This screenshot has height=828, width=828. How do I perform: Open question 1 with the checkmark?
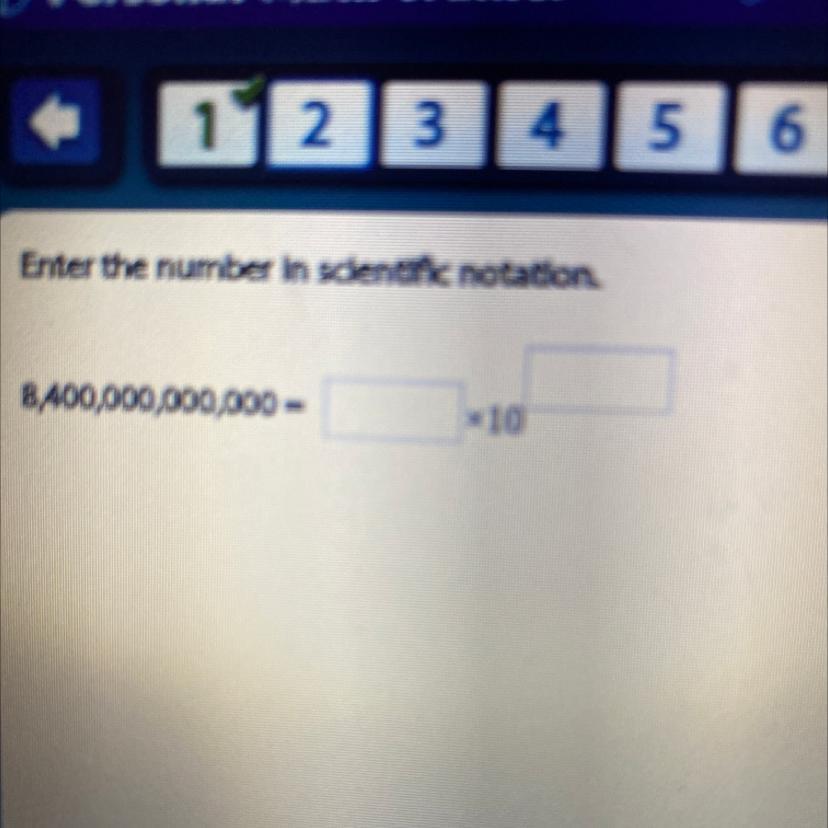point(207,124)
